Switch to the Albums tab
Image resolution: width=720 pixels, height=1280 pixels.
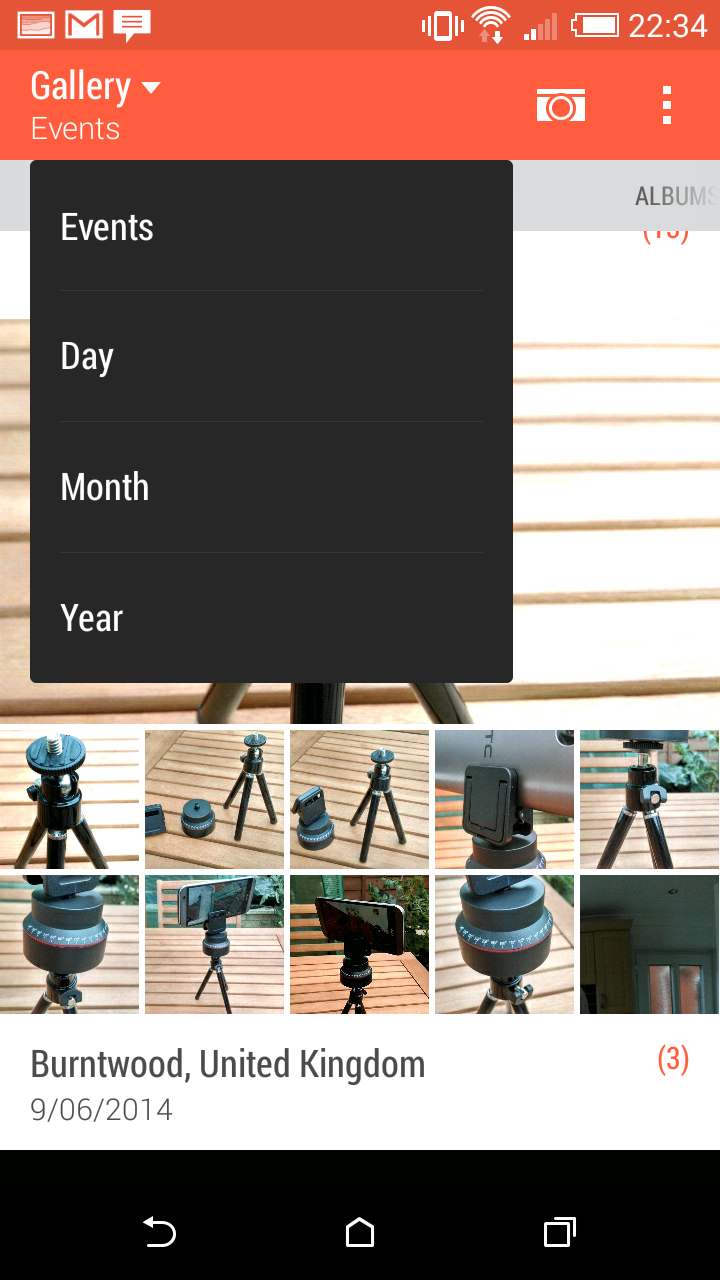[677, 196]
